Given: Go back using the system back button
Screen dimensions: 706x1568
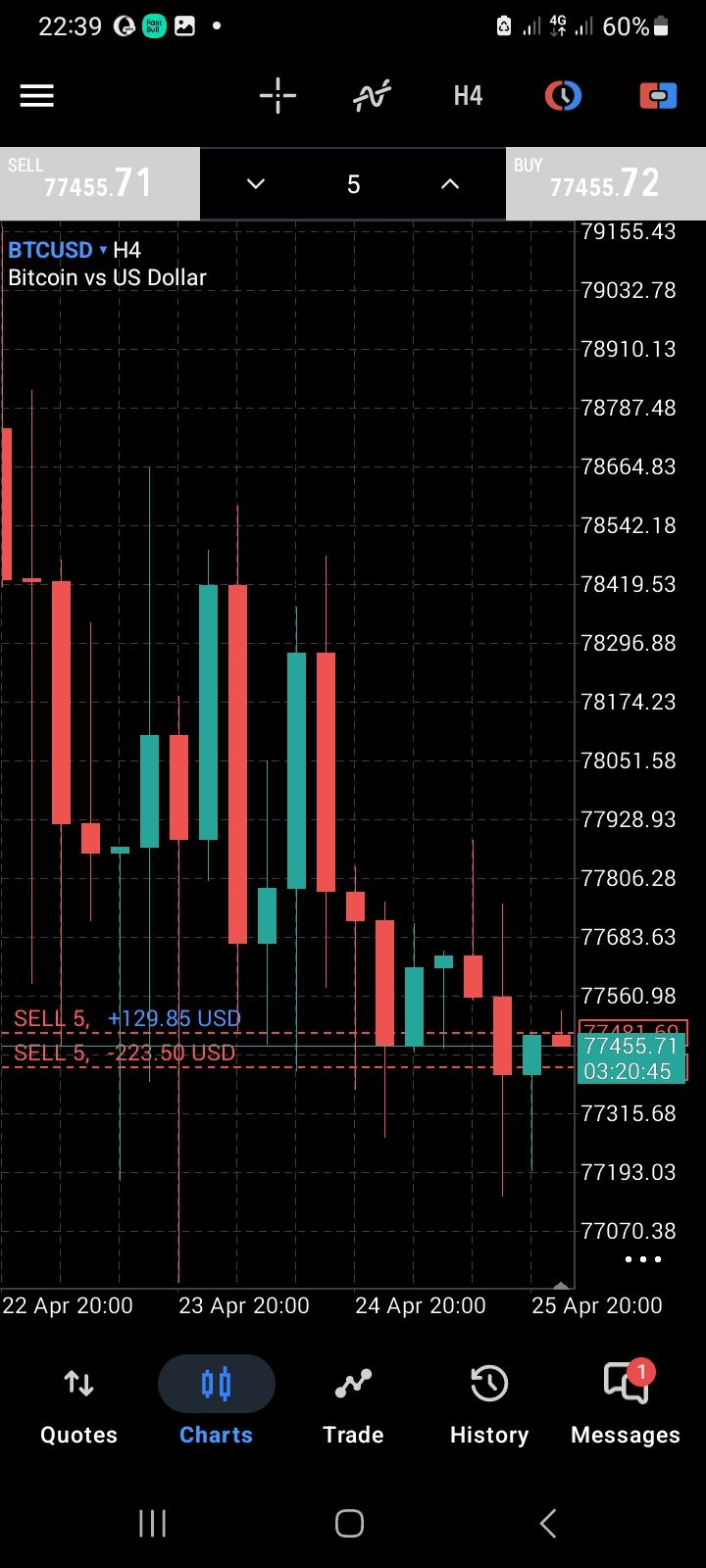Looking at the screenshot, I should pos(548,1524).
